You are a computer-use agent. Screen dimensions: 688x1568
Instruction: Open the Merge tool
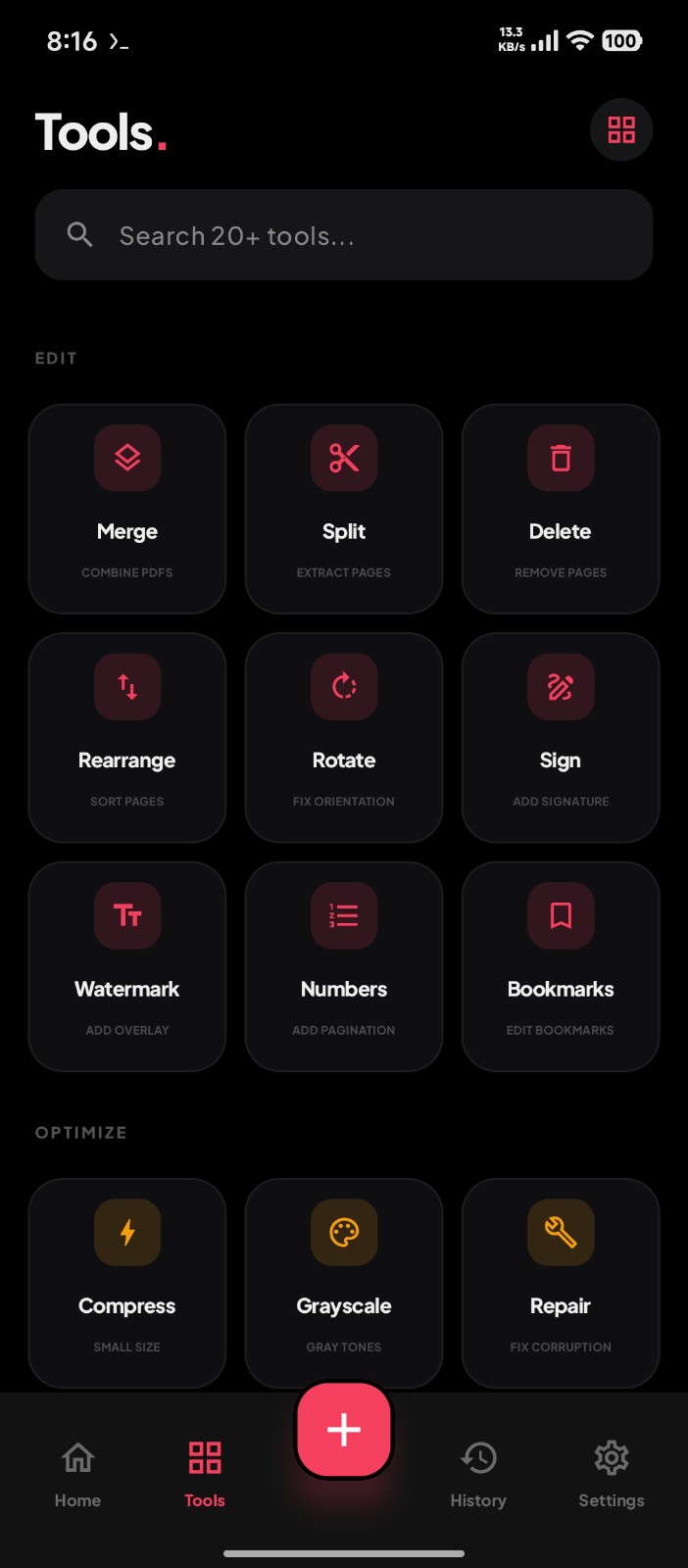127,509
